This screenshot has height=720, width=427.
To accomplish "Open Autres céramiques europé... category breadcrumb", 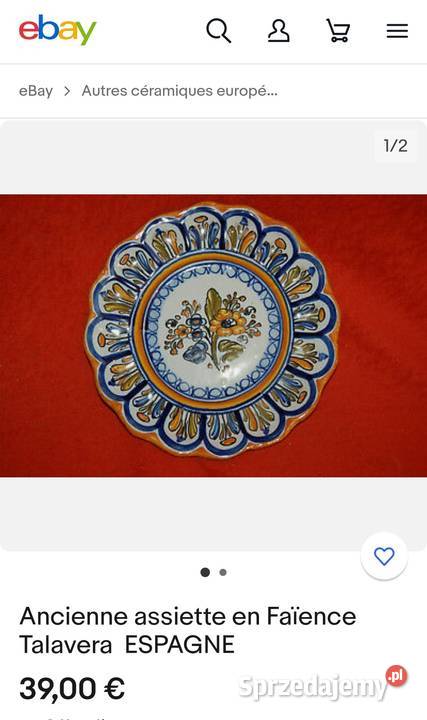I will point(180,91).
